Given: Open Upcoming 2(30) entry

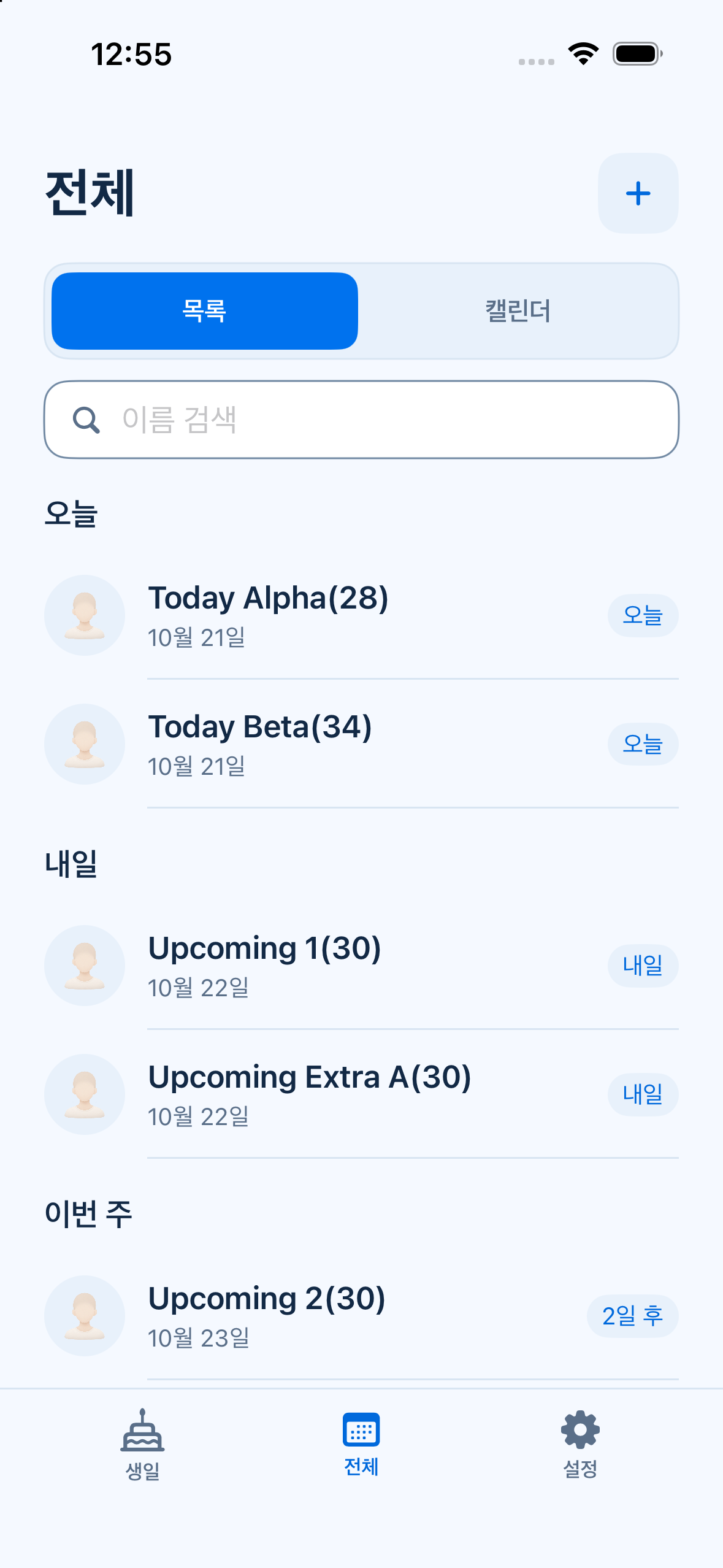Looking at the screenshot, I should (x=361, y=1316).
